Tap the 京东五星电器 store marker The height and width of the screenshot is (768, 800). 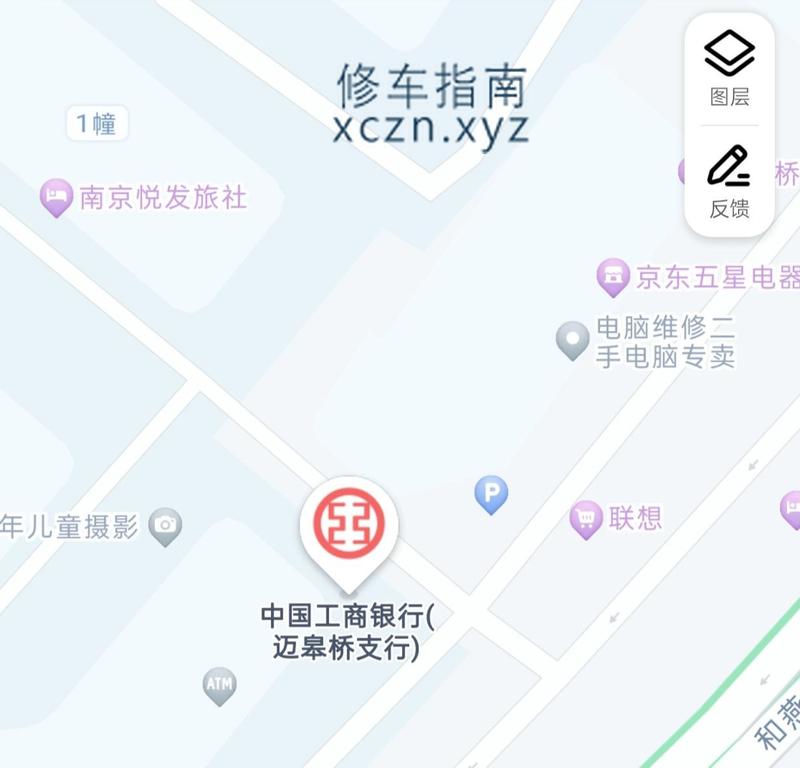[612, 275]
